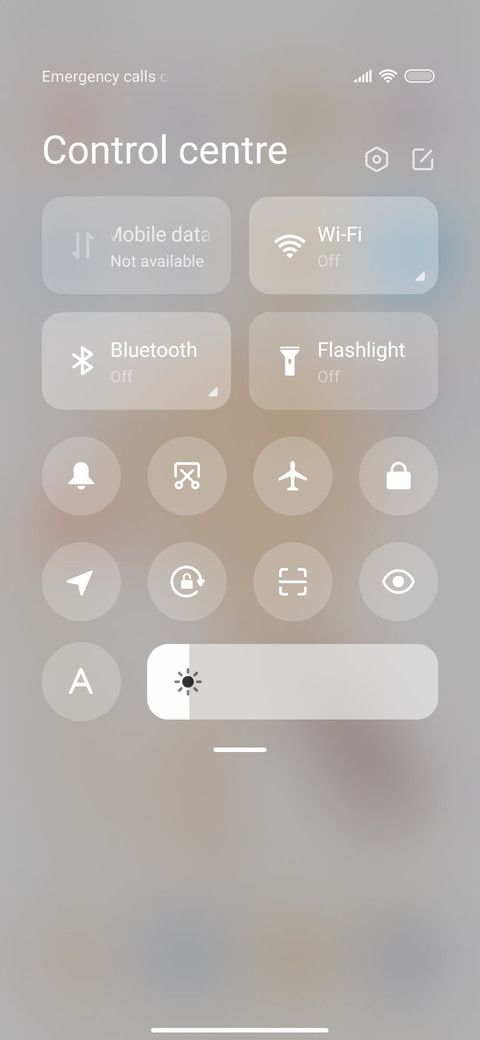Toggle the mute bell
Screen dimensions: 480x1040
[x=82, y=476]
